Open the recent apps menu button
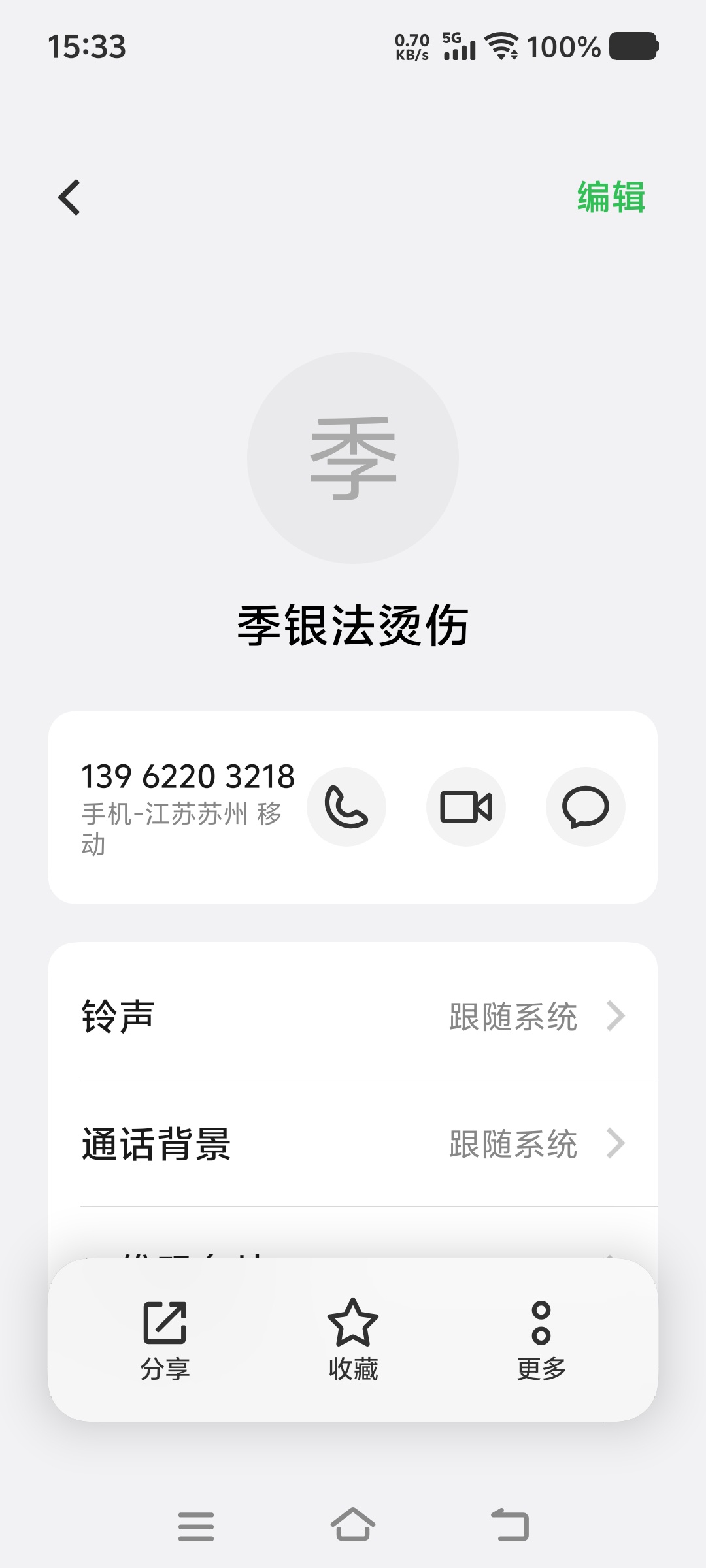This screenshot has width=706, height=1568. (x=196, y=1526)
